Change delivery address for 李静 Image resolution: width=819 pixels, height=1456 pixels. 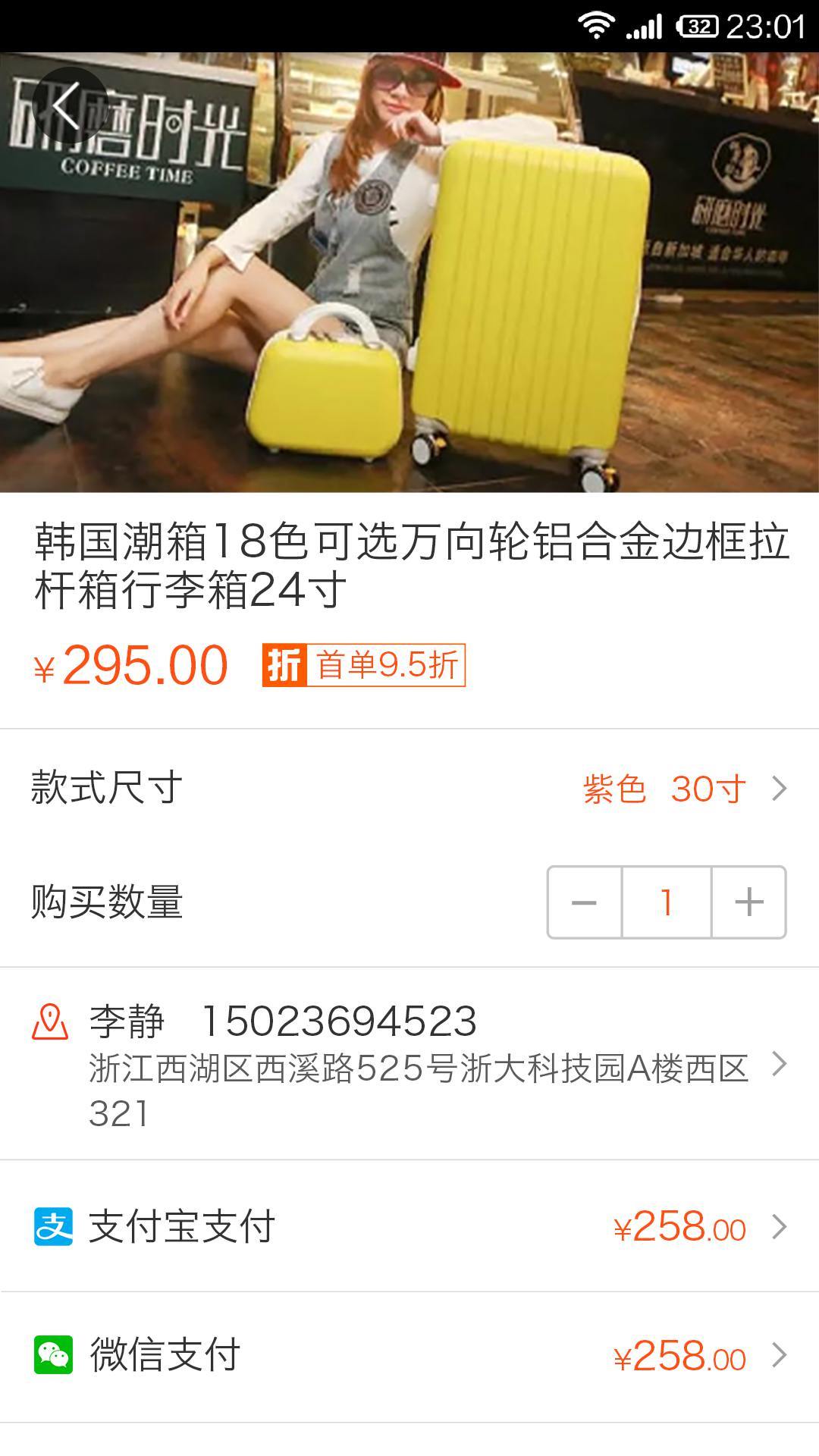409,1063
